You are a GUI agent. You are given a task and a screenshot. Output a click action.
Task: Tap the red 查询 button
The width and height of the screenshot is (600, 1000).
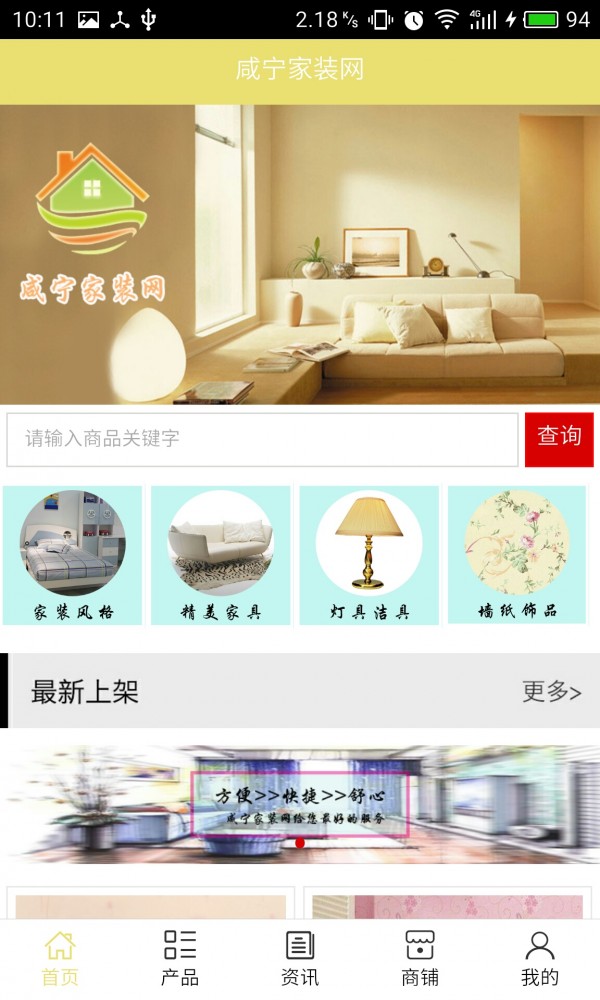tap(559, 439)
